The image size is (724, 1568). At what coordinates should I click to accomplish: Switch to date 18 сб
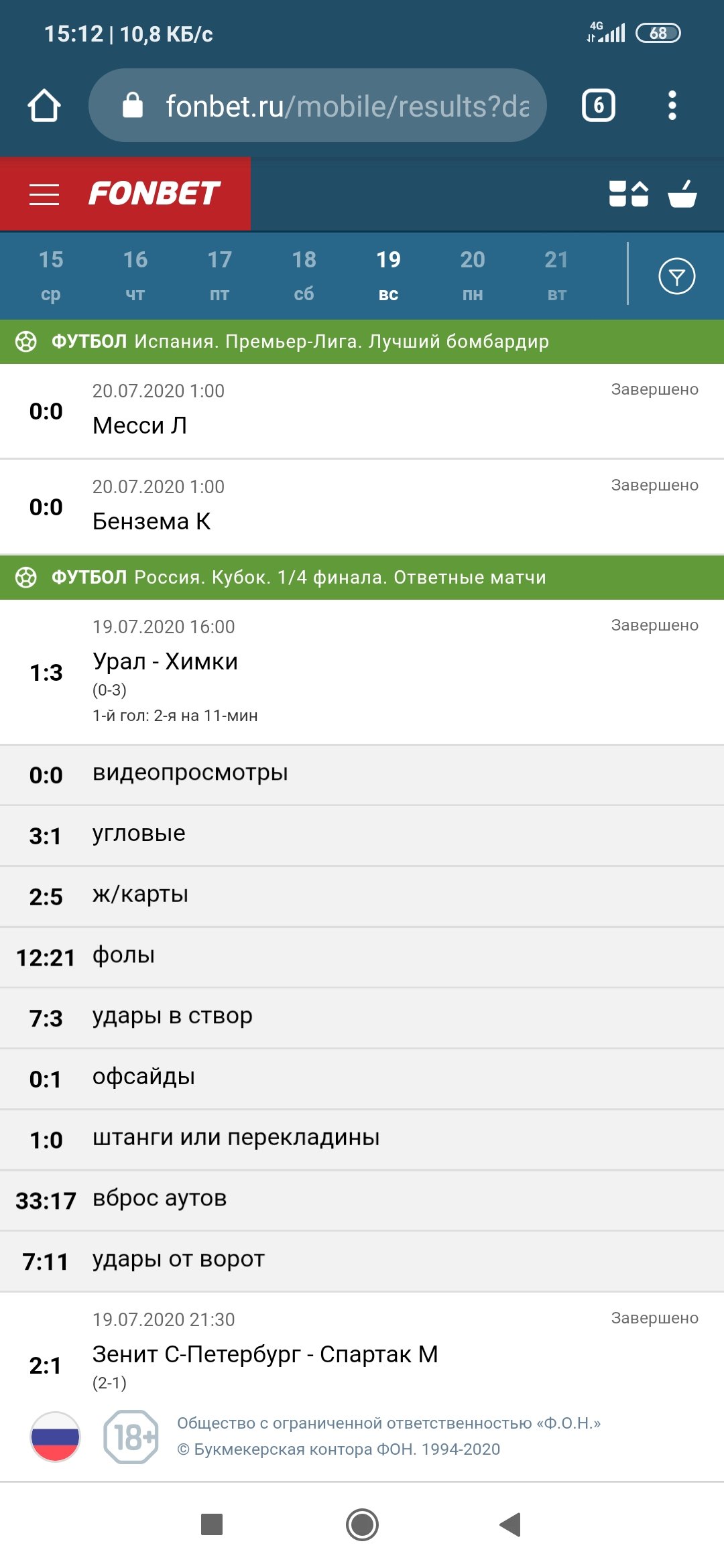click(x=304, y=275)
